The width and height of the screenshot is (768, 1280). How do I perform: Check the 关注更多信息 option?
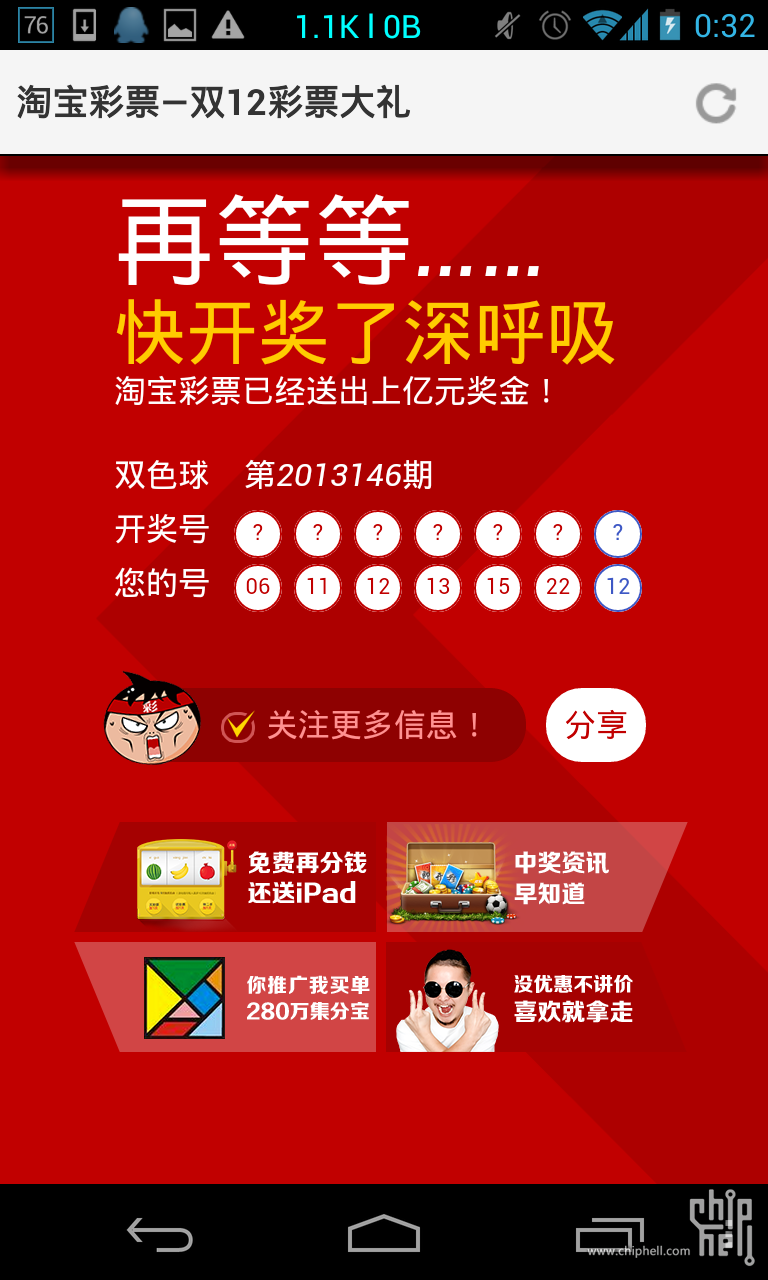238,726
